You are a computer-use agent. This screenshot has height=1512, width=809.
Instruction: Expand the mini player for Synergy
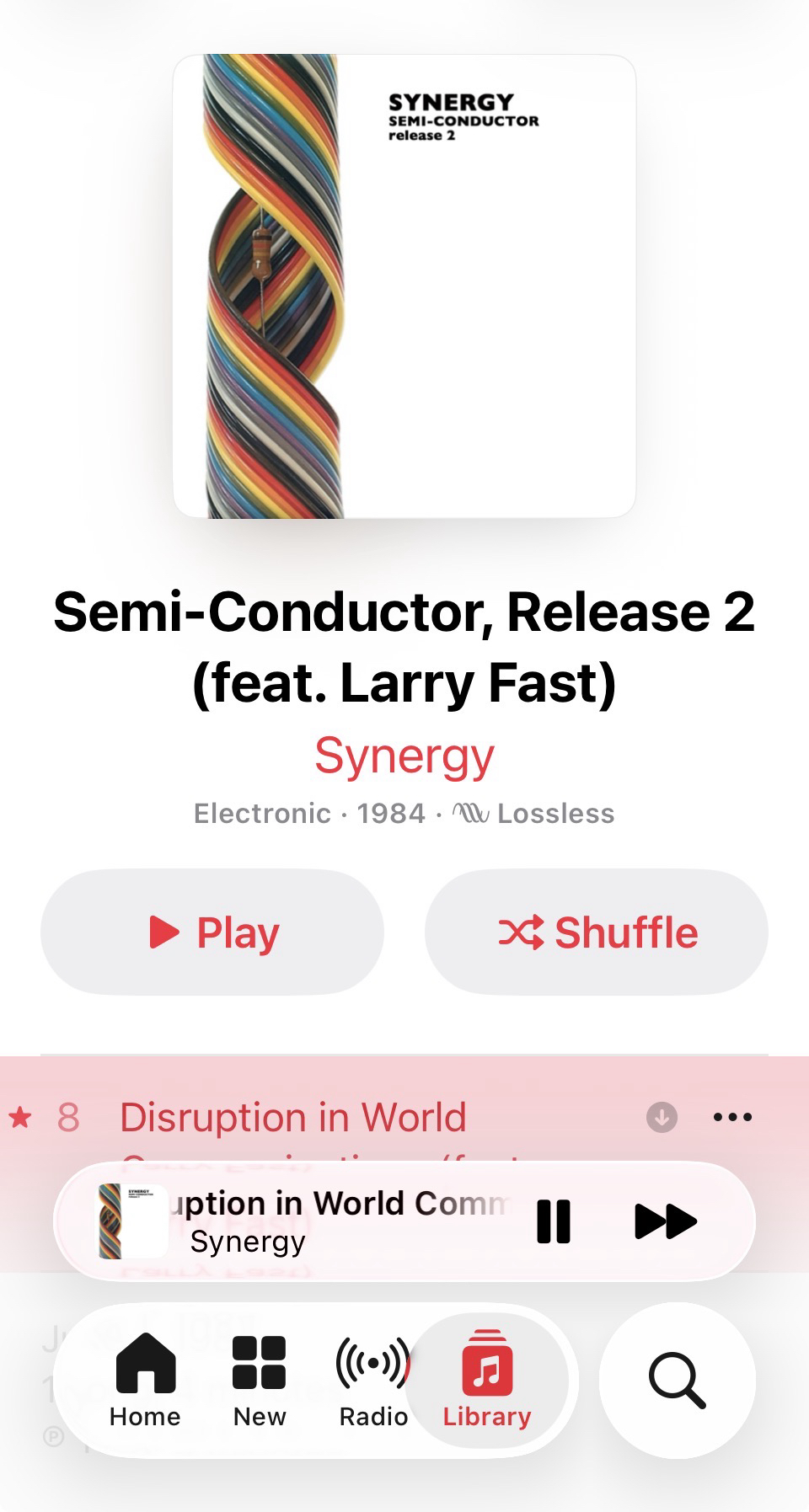(320, 1221)
